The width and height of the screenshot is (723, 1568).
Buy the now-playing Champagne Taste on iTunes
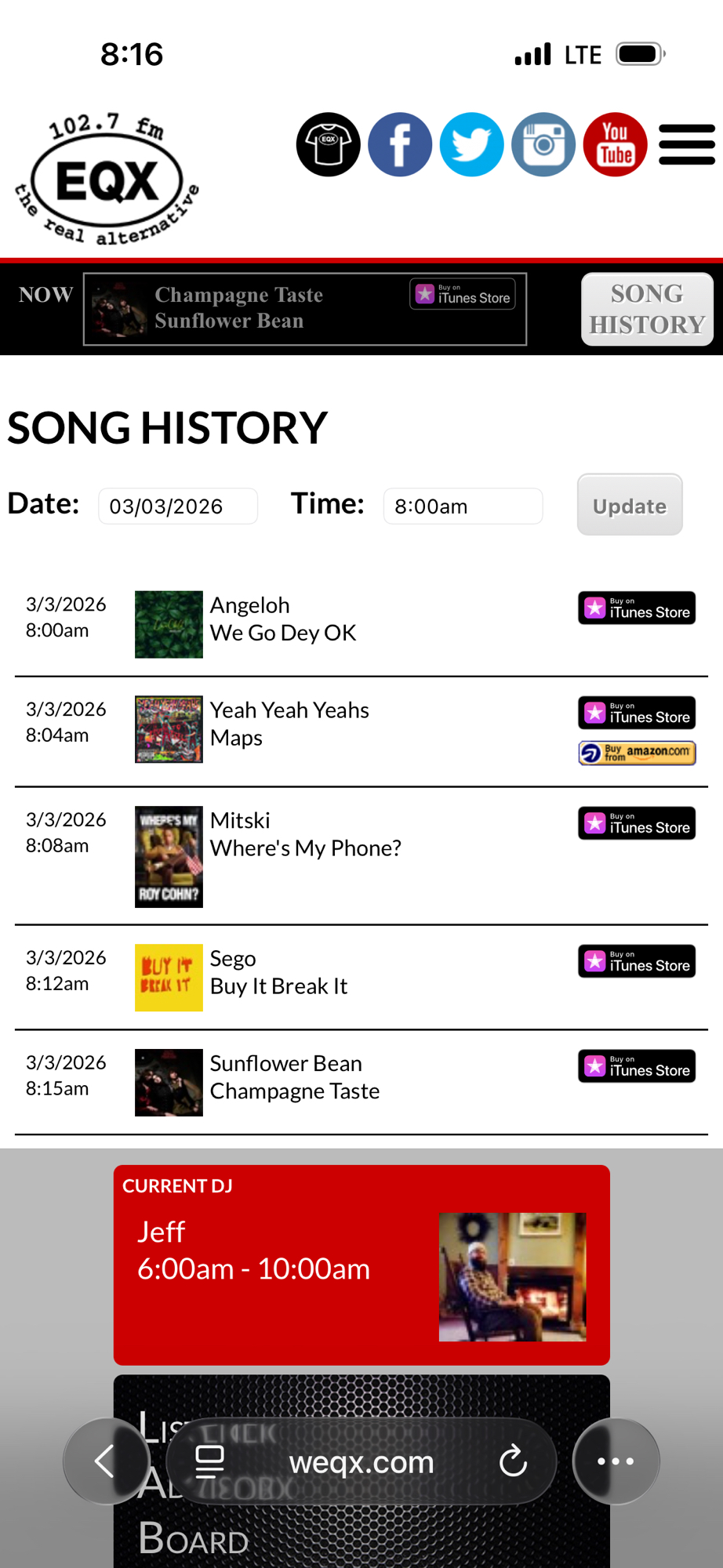click(463, 294)
